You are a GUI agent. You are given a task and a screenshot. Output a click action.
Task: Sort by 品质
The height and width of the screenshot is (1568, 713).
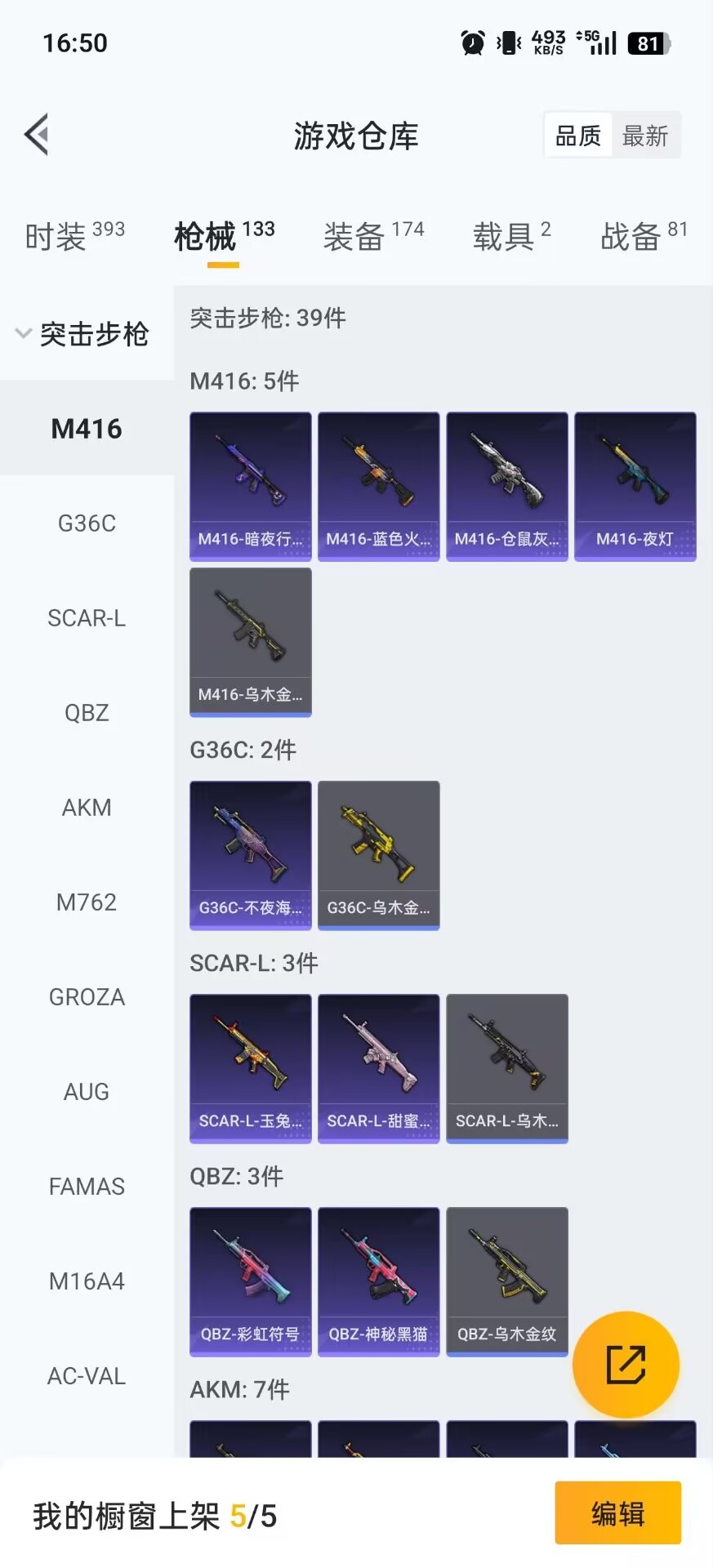coord(578,136)
